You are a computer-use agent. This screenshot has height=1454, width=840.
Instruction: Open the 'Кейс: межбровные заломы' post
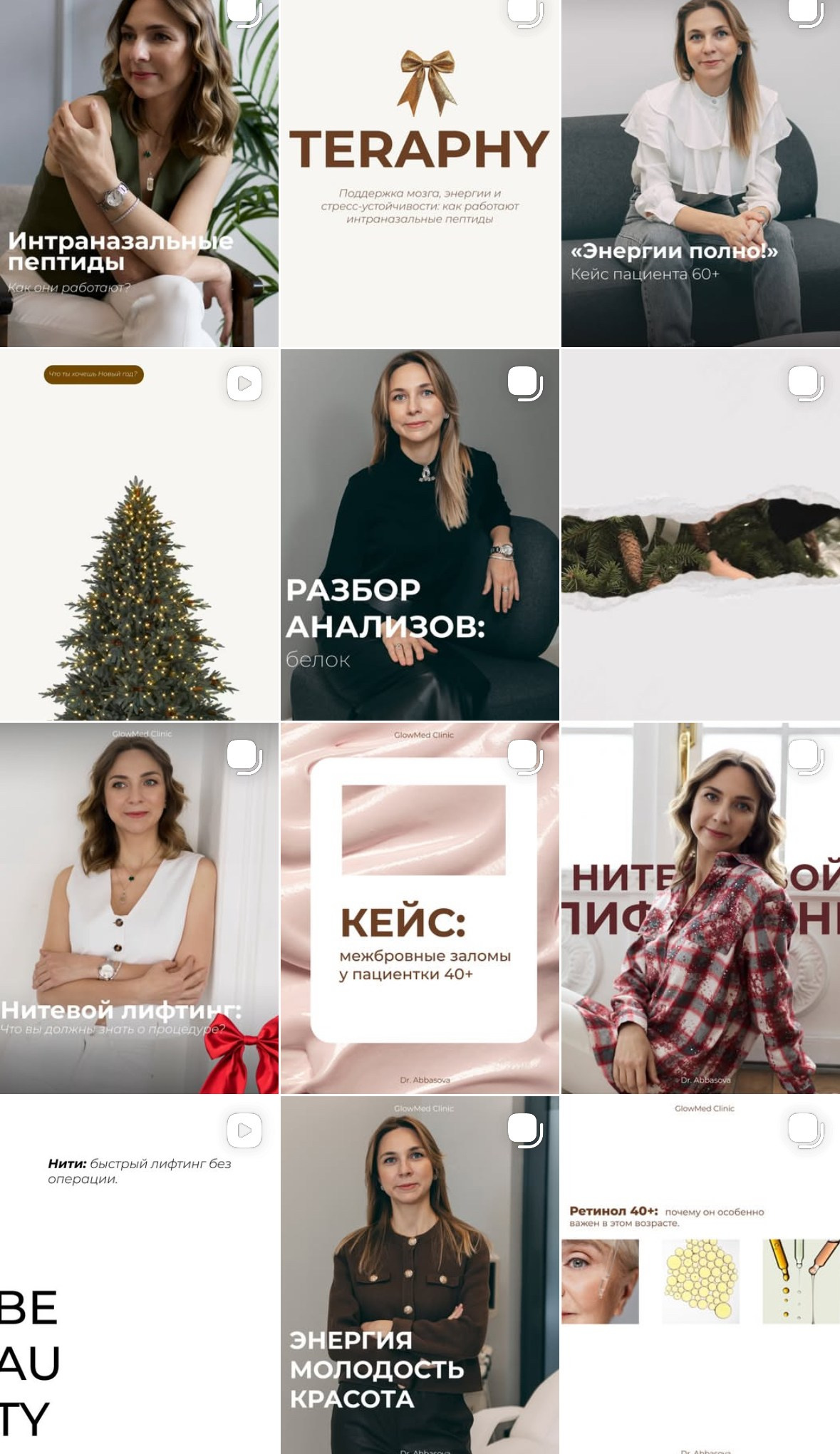tap(420, 908)
